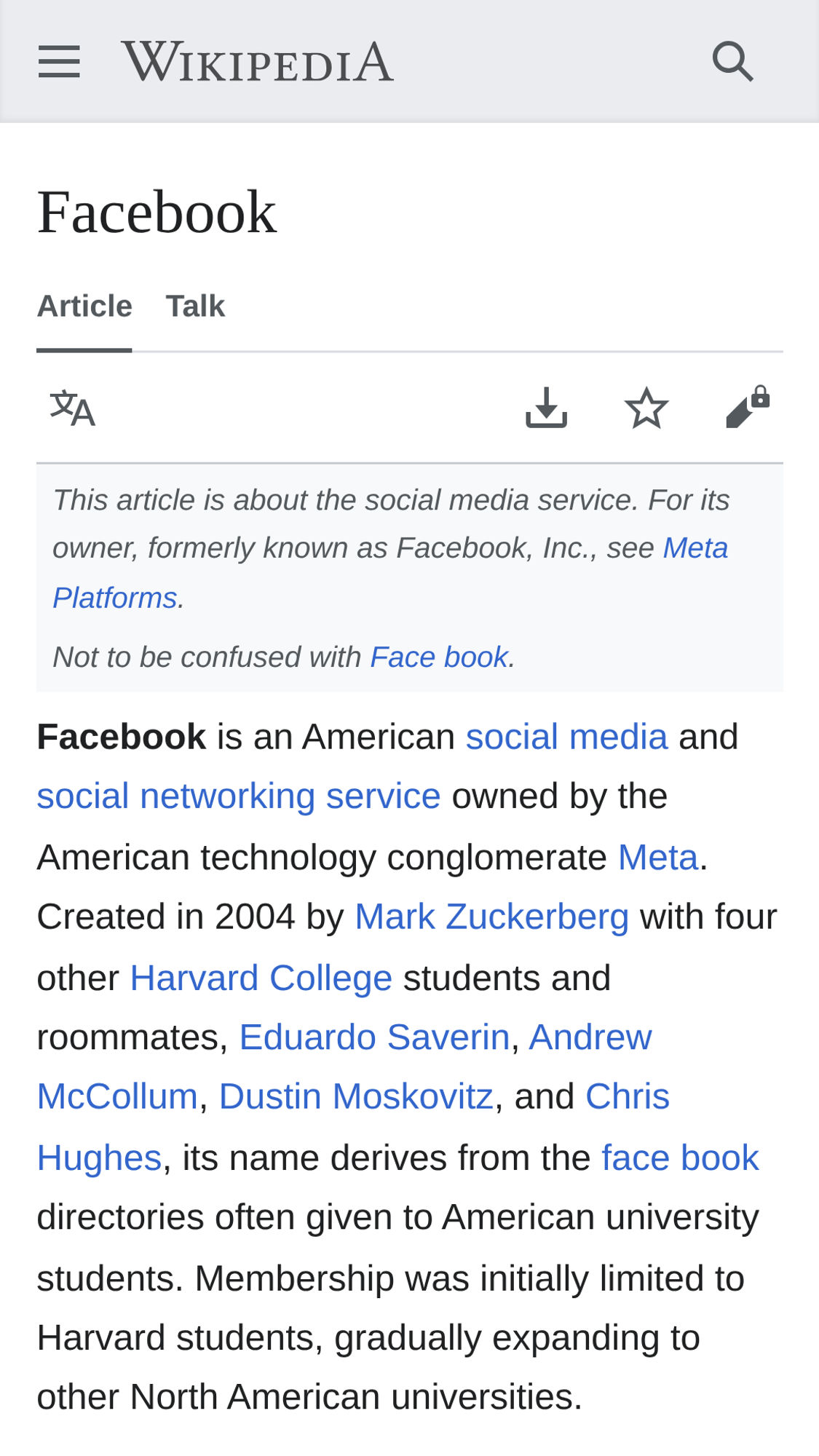Visit the Mark Zuckerberg article

tap(491, 917)
